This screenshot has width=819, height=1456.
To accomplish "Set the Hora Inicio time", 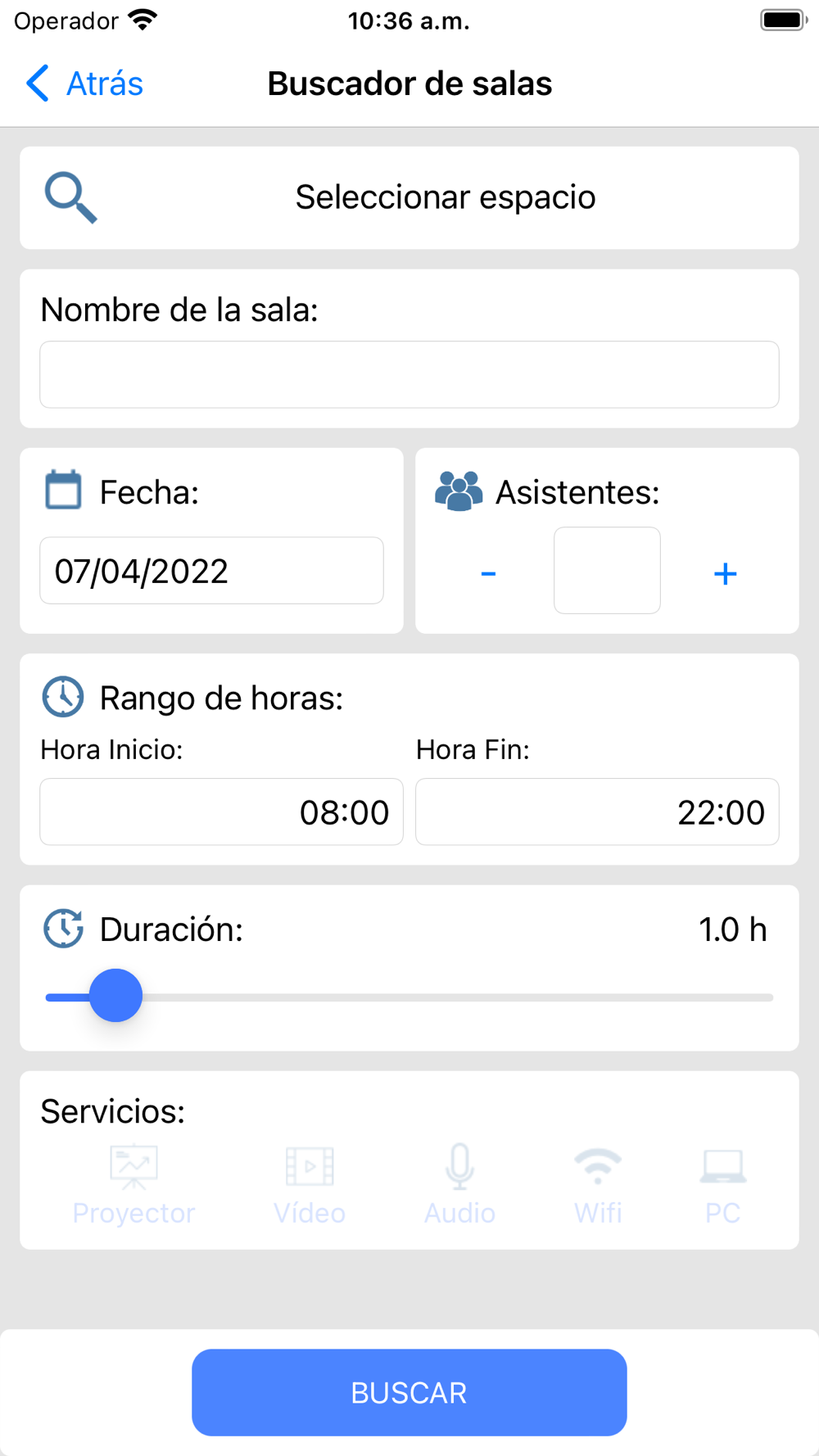I will [221, 812].
